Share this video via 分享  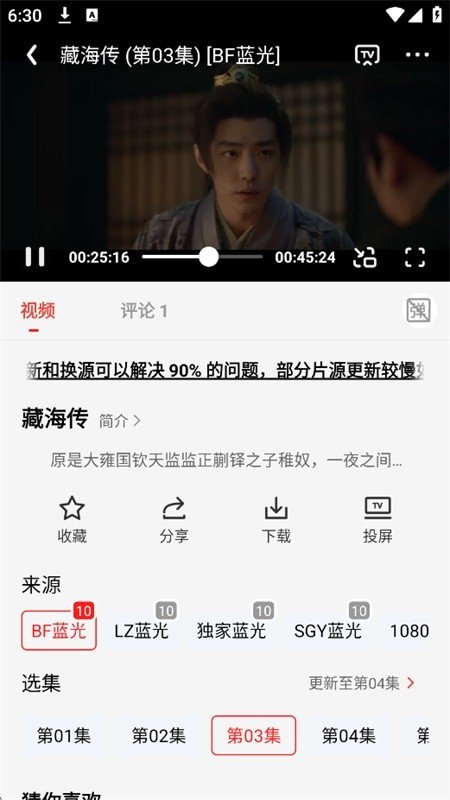pyautogui.click(x=174, y=520)
